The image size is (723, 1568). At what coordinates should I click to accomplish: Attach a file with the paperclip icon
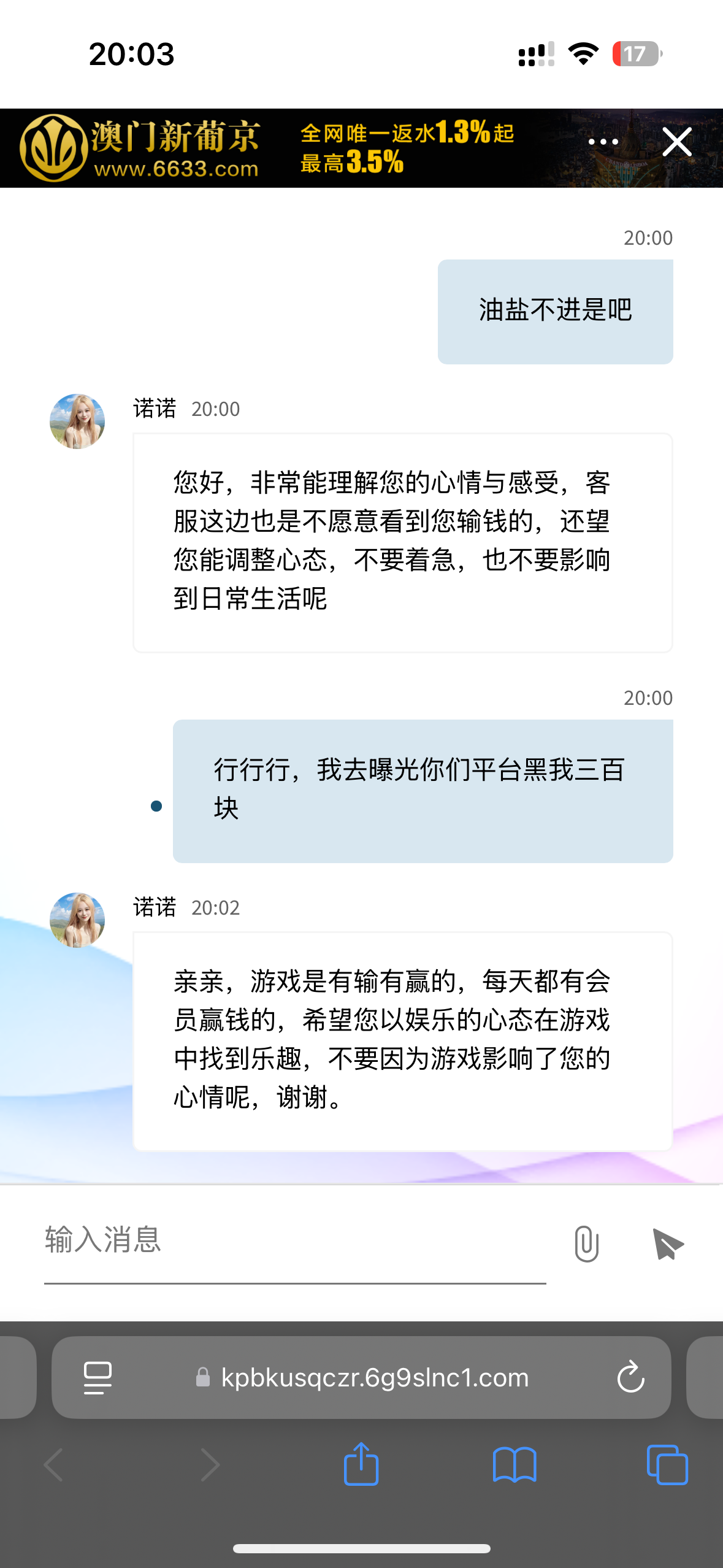[x=586, y=1243]
